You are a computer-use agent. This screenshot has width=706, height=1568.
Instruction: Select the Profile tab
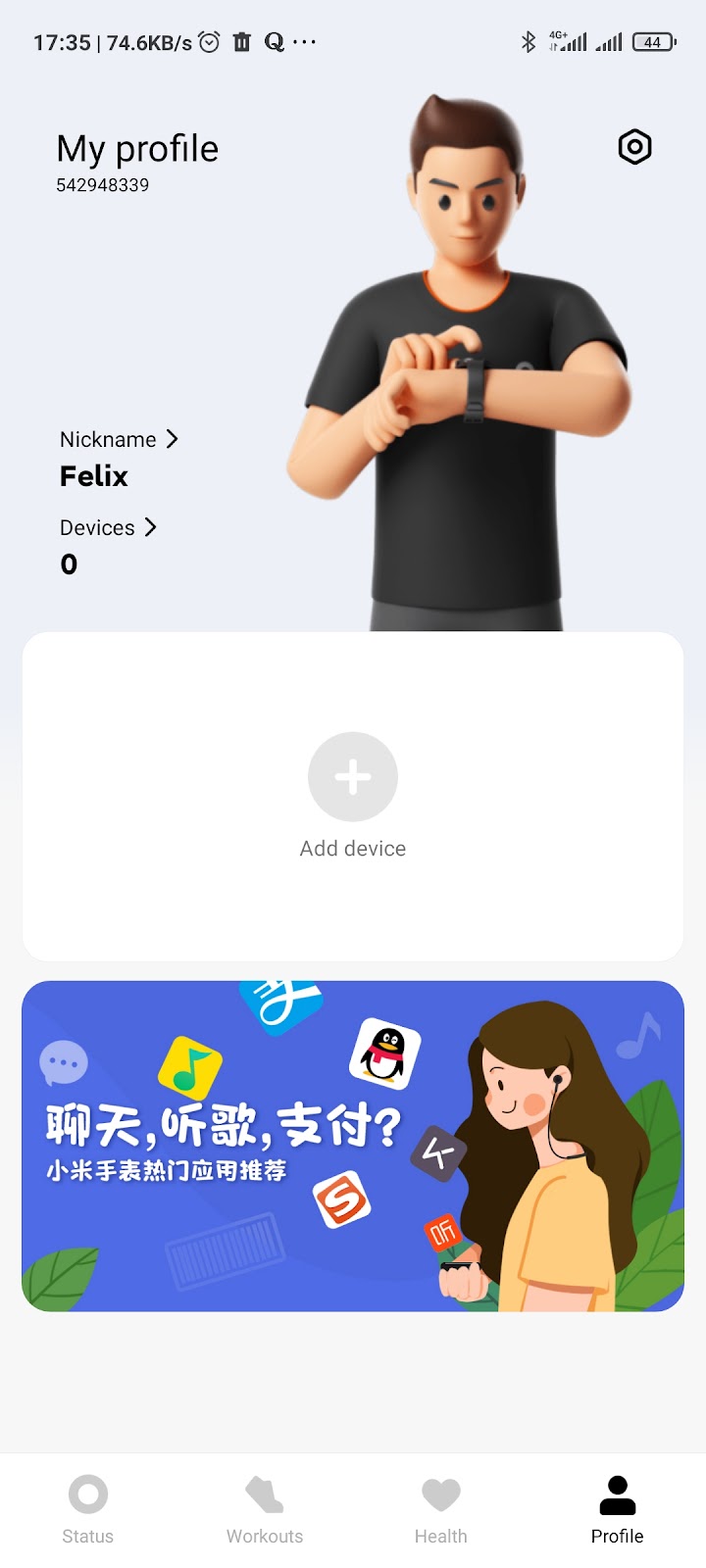point(618,1508)
